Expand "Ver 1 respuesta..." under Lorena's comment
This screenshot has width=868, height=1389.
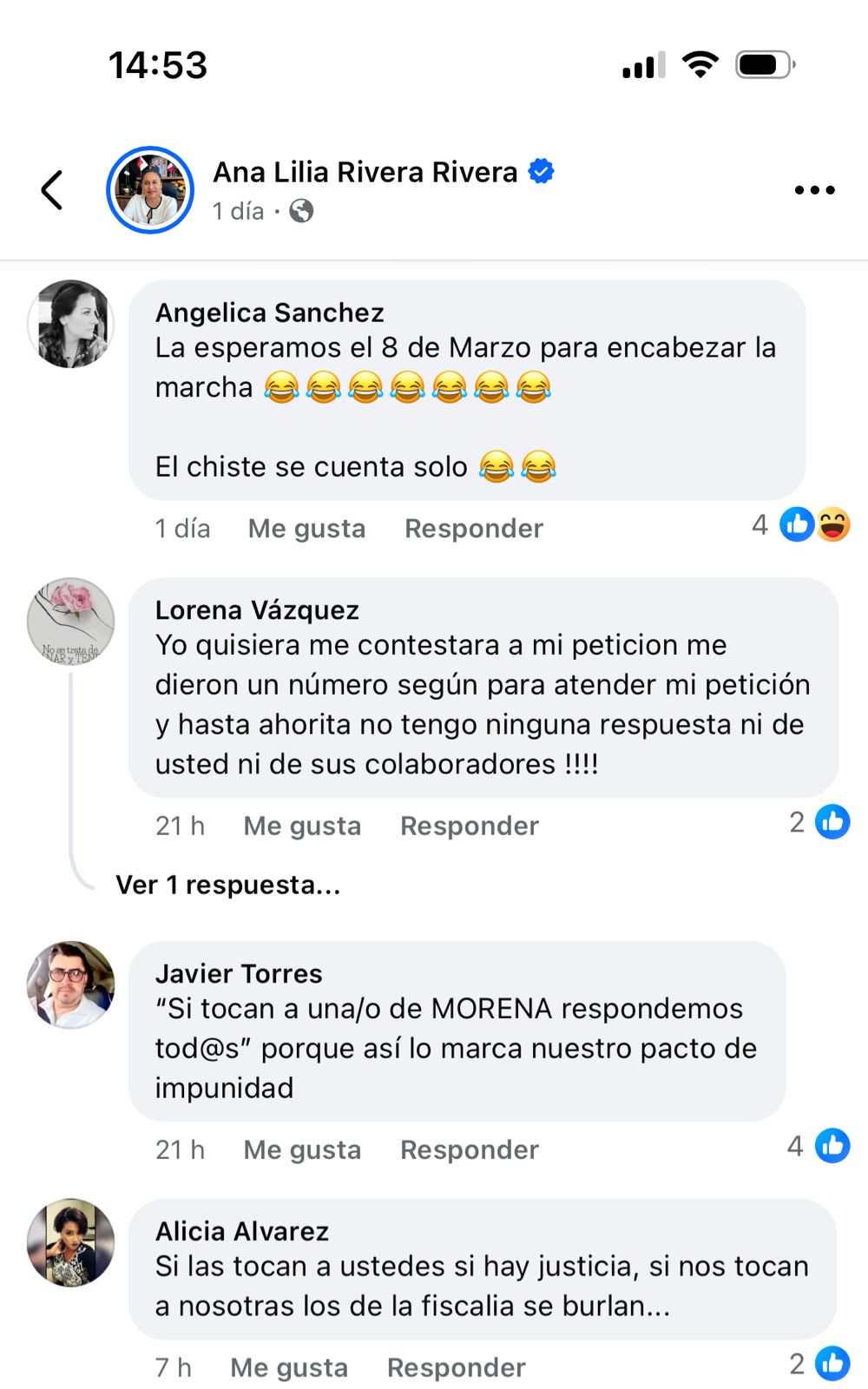228,885
